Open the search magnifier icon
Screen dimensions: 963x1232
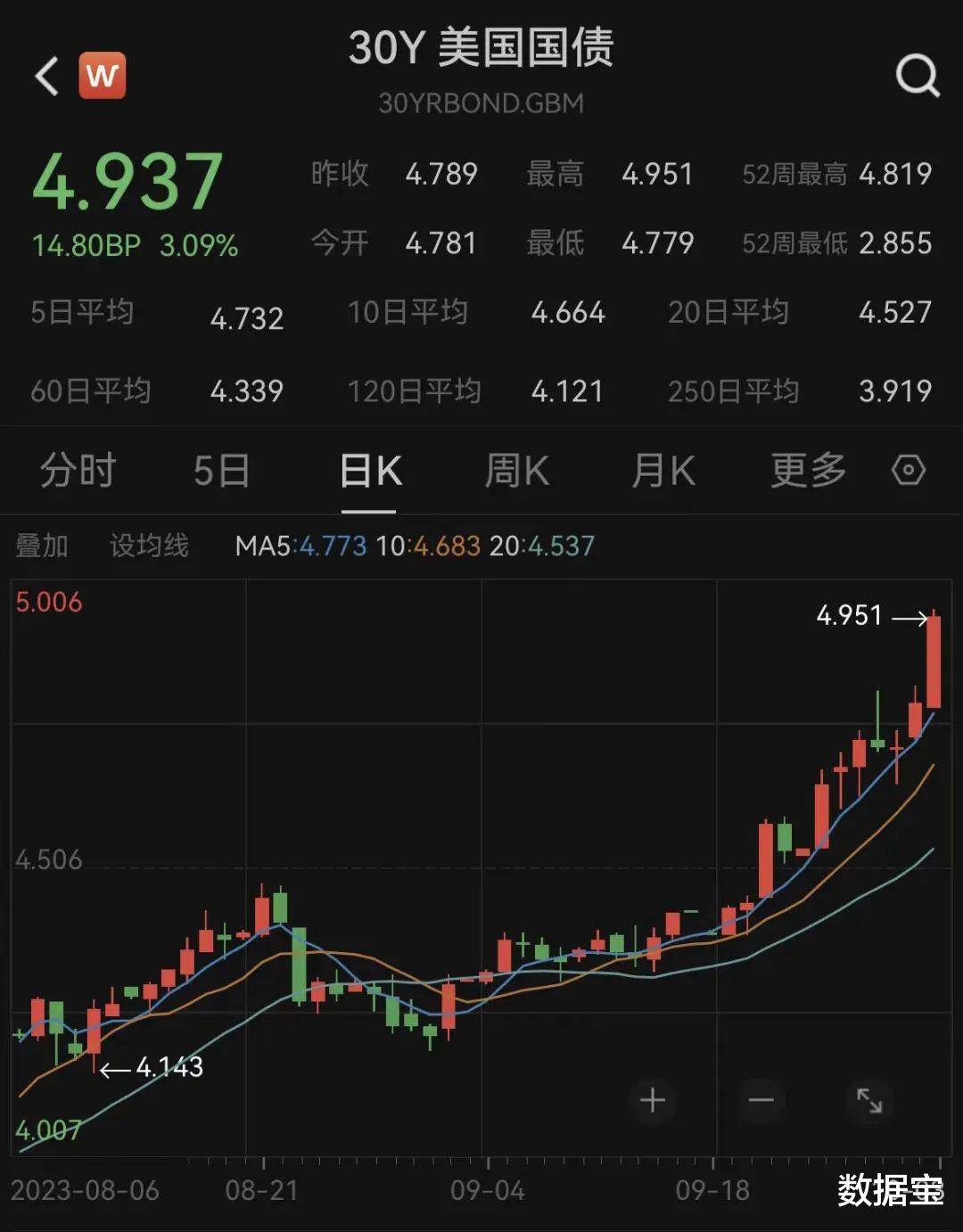[x=918, y=76]
